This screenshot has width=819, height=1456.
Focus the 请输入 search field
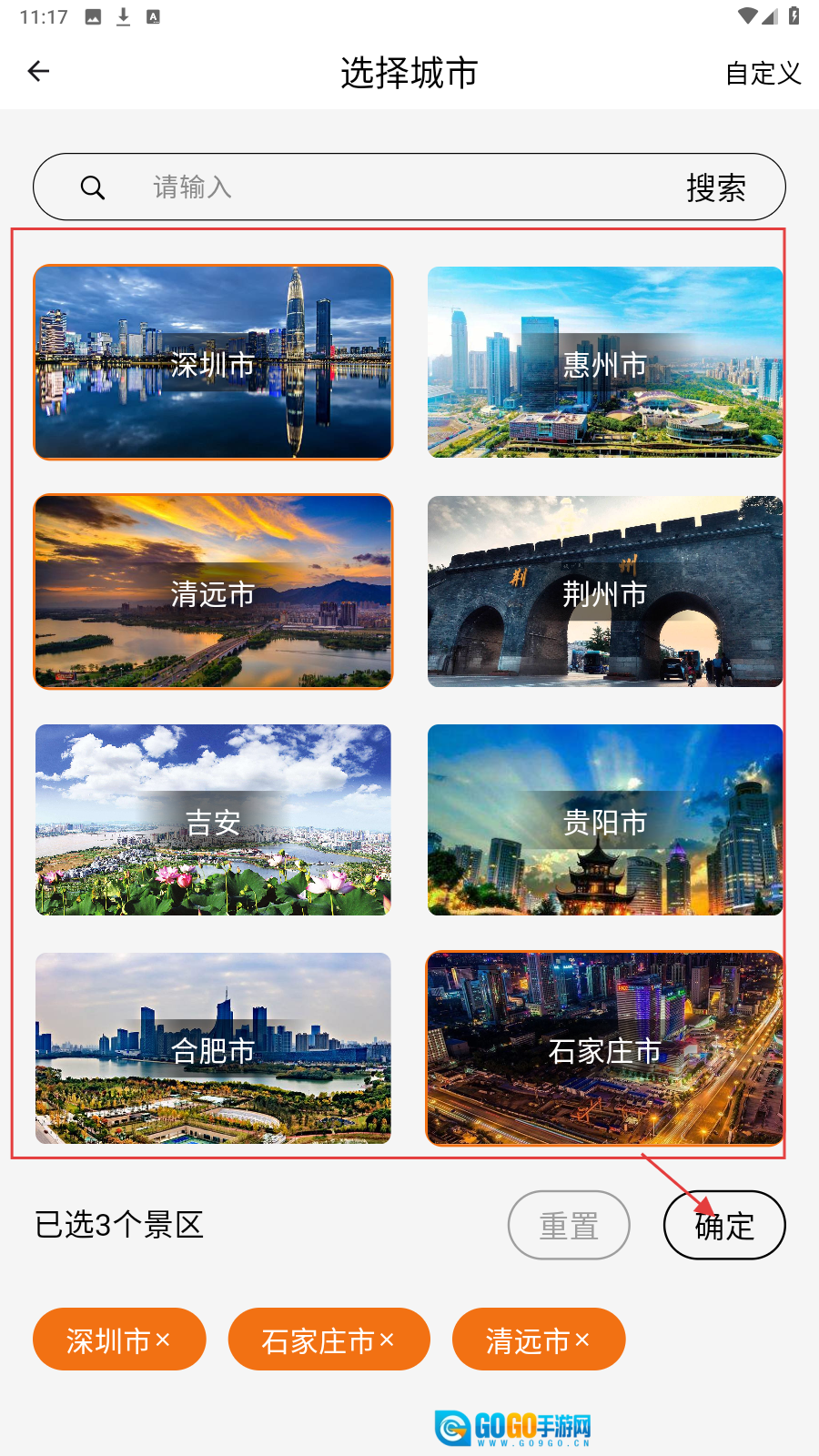[382, 187]
